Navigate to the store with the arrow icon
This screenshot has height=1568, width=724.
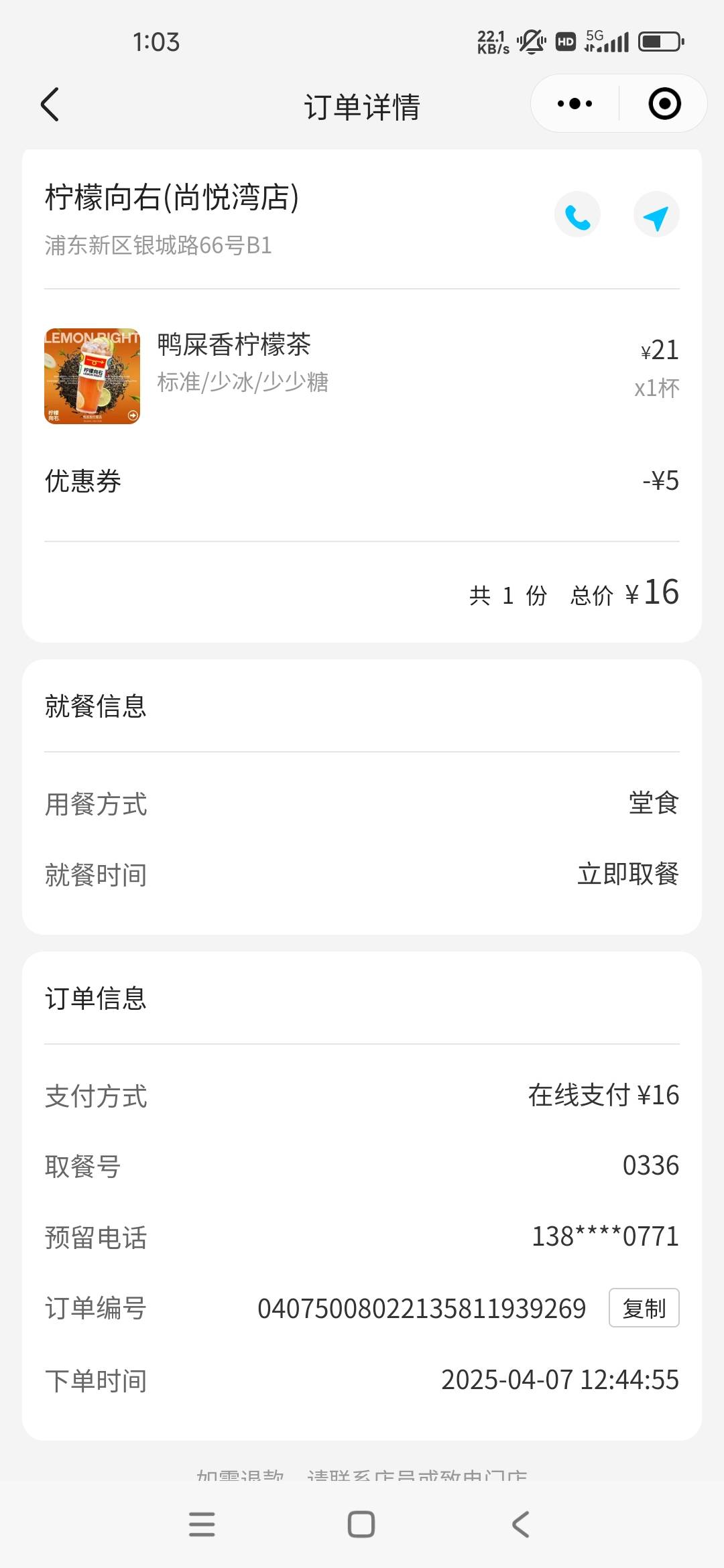656,215
